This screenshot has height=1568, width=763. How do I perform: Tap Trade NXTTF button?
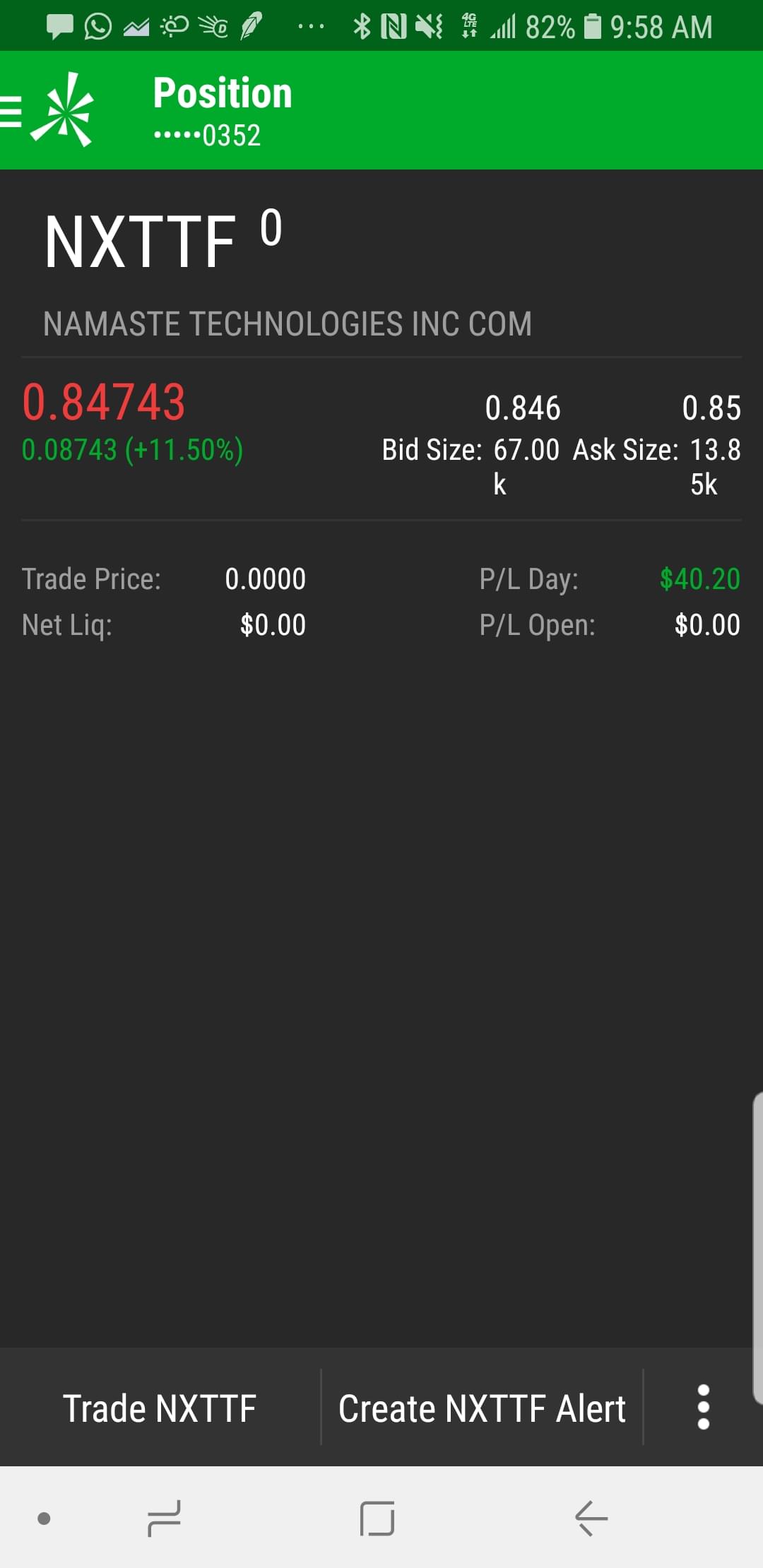point(160,1408)
